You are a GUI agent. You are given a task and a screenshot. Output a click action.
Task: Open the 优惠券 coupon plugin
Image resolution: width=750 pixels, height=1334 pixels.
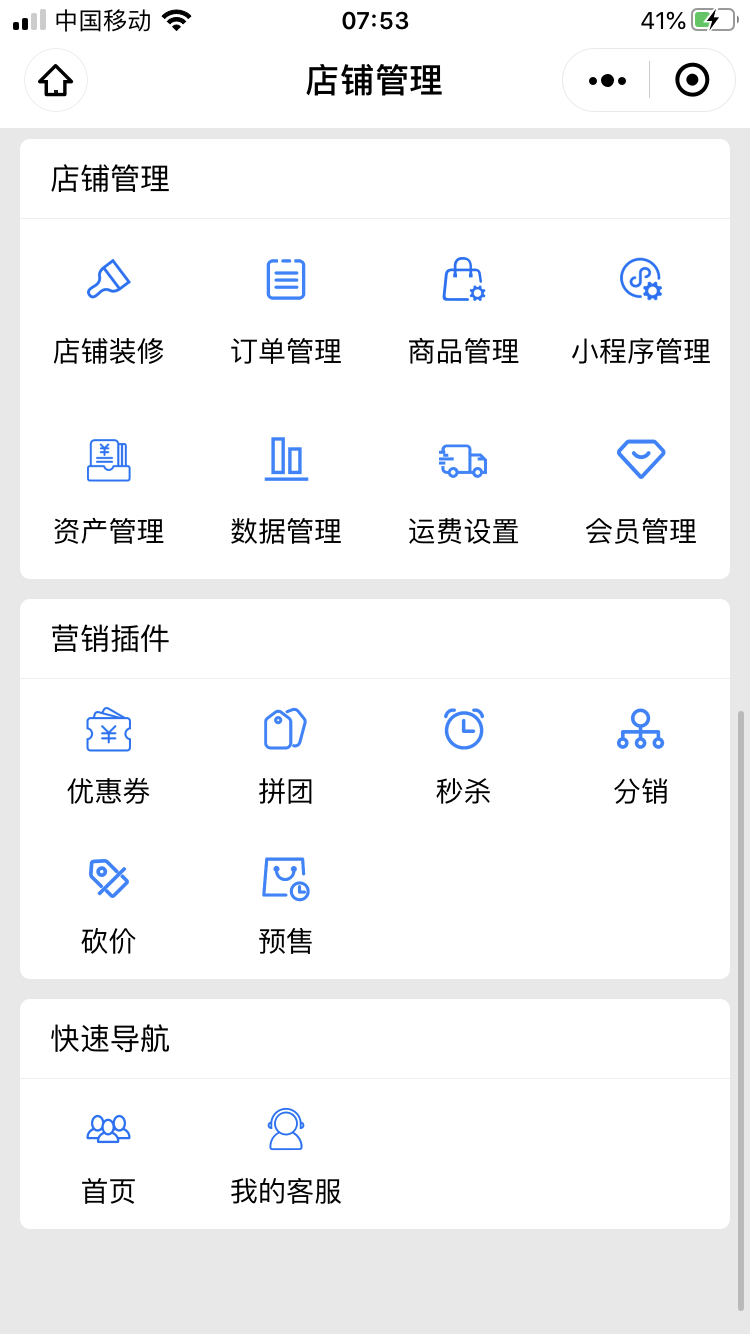(109, 755)
